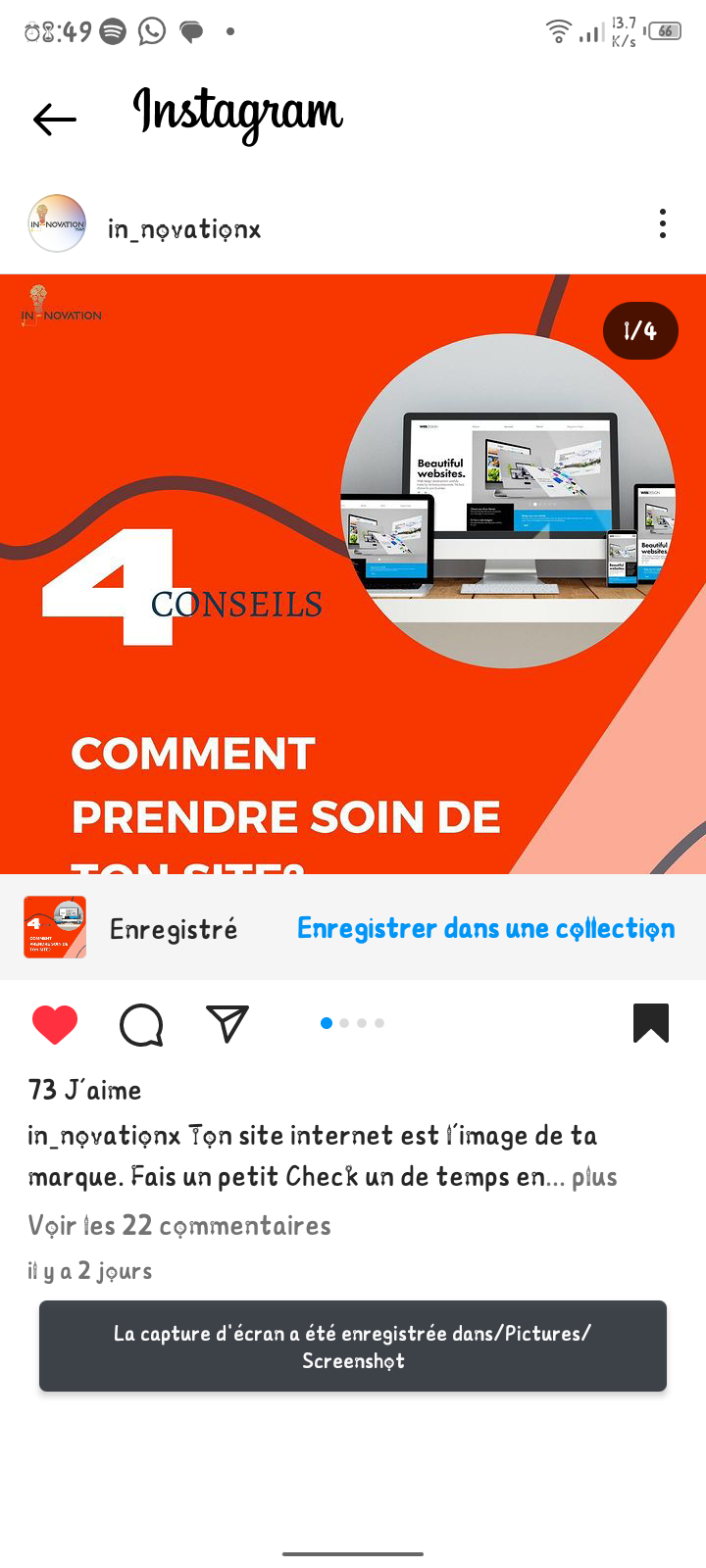Go back using the arrow icon
The image size is (706, 1568).
click(54, 120)
